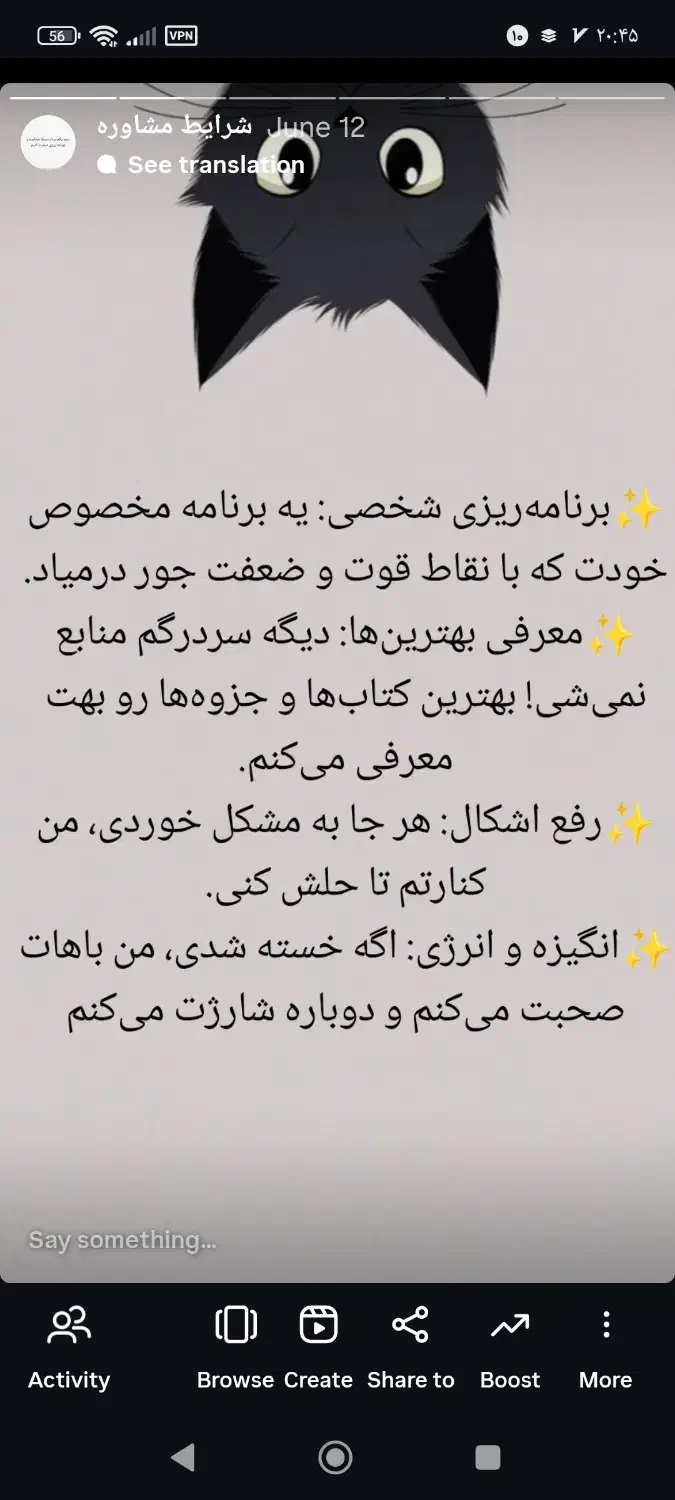Viewport: 675px width, 1500px height.
Task: Open story Activity viewers
Action: coord(69,1348)
